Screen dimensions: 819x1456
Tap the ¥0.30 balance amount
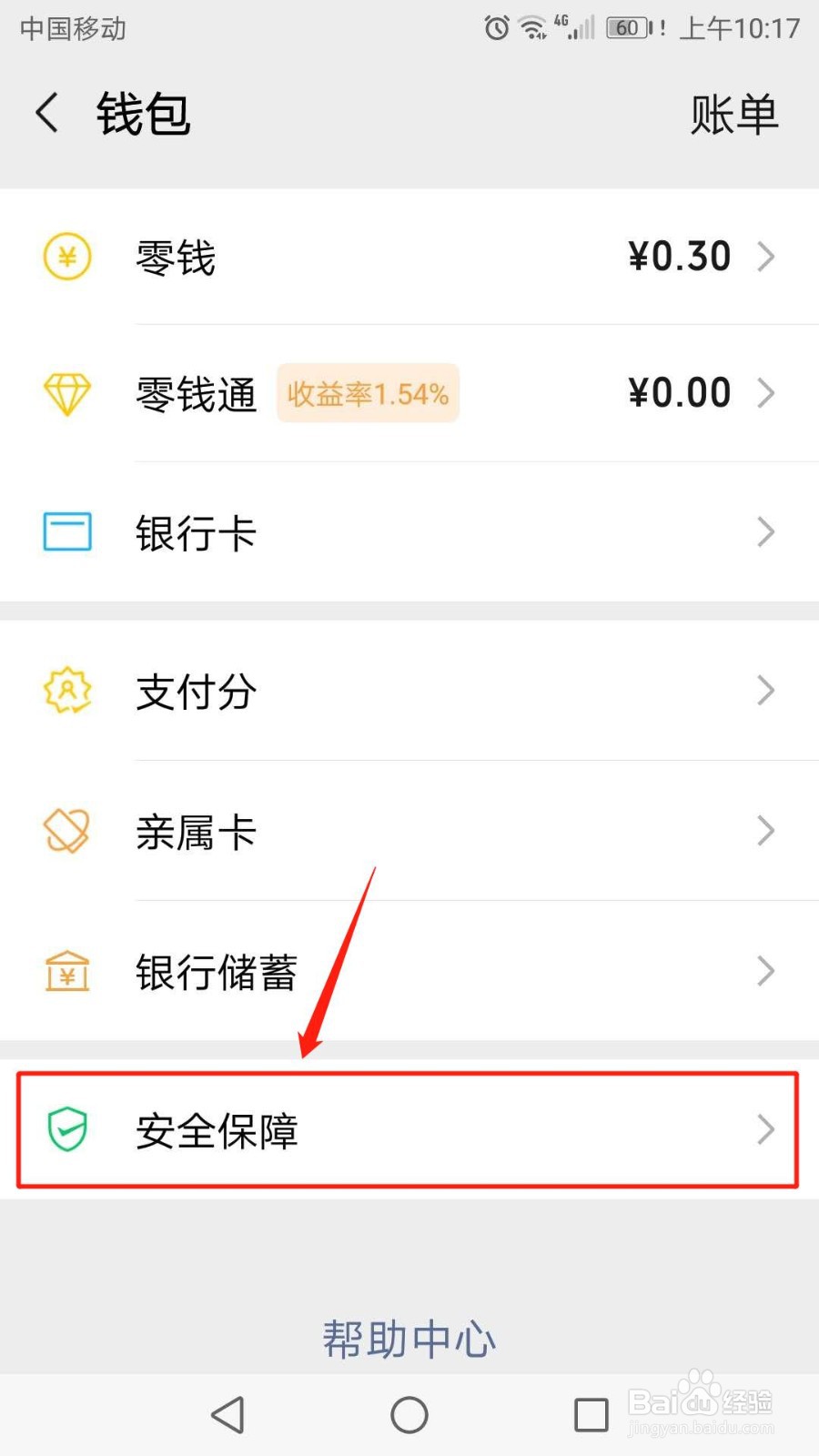click(680, 256)
